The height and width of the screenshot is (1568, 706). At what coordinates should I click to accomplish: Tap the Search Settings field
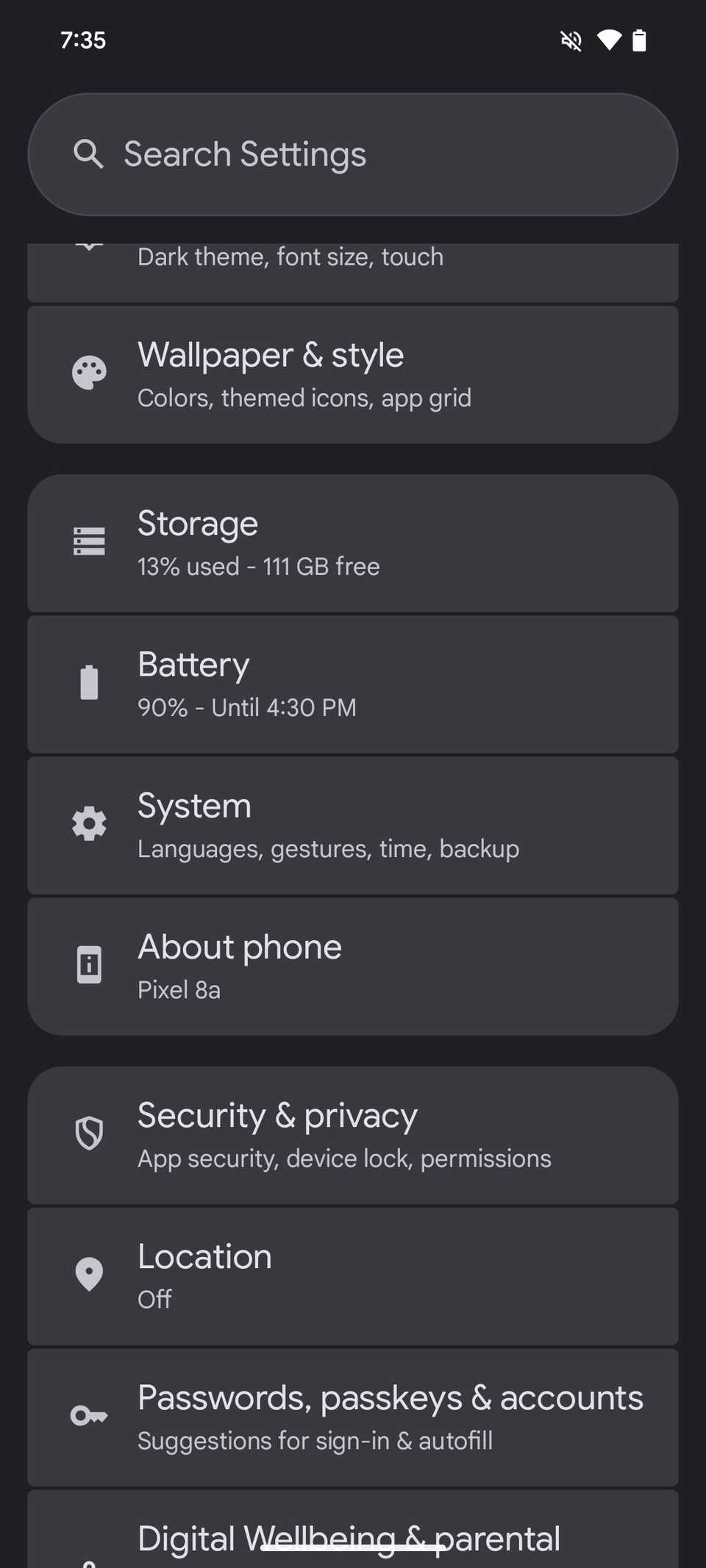pyautogui.click(x=353, y=154)
